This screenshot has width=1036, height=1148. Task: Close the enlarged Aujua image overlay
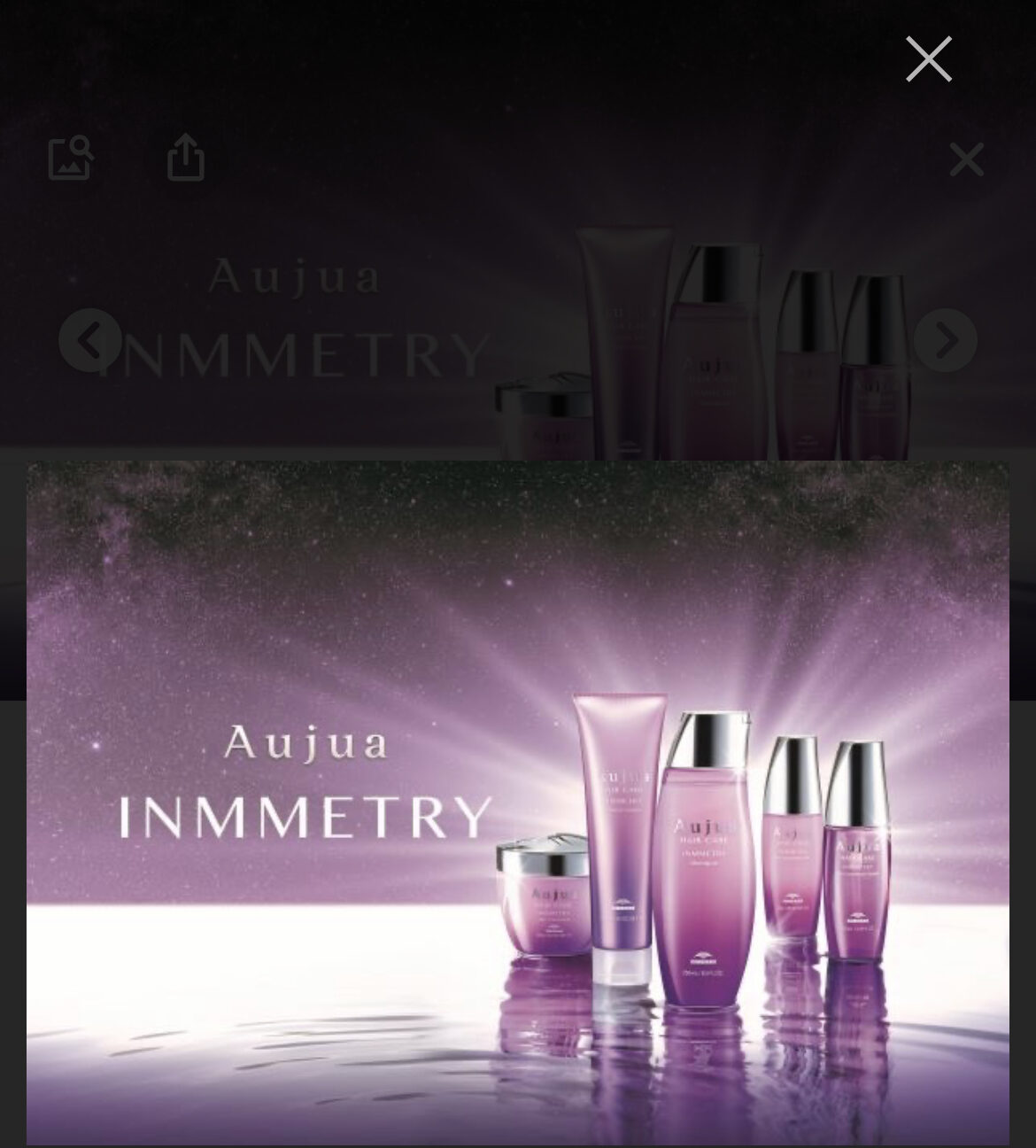(928, 59)
